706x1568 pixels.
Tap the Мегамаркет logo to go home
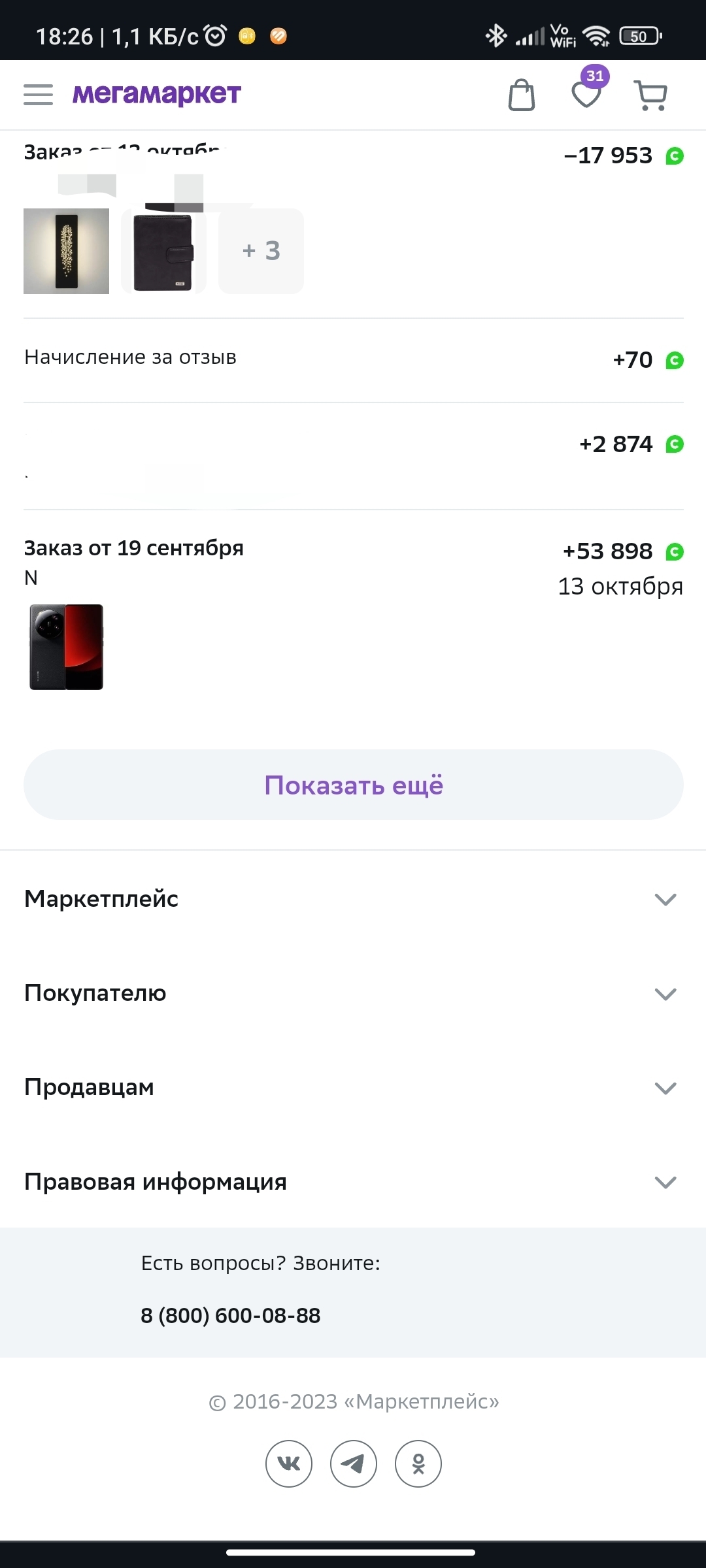157,95
